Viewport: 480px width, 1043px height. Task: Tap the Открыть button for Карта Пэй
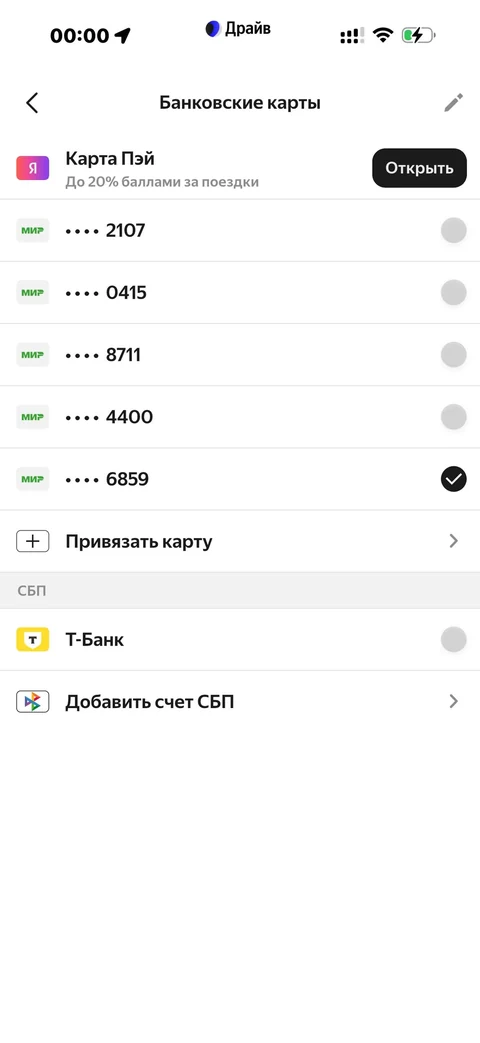pos(420,168)
